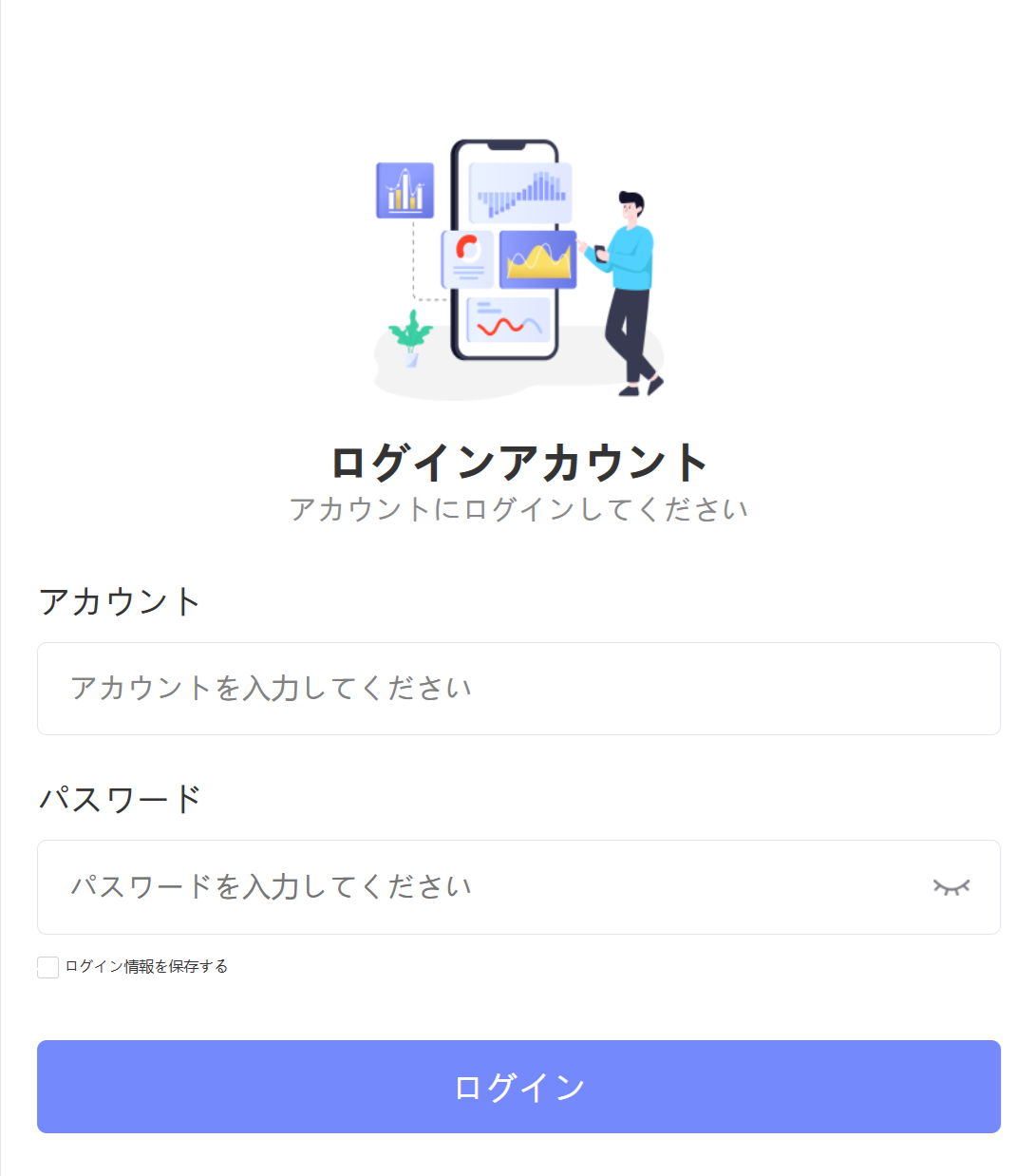
Task: Check the ログイン情報を保存する checkbox
Action: [48, 967]
